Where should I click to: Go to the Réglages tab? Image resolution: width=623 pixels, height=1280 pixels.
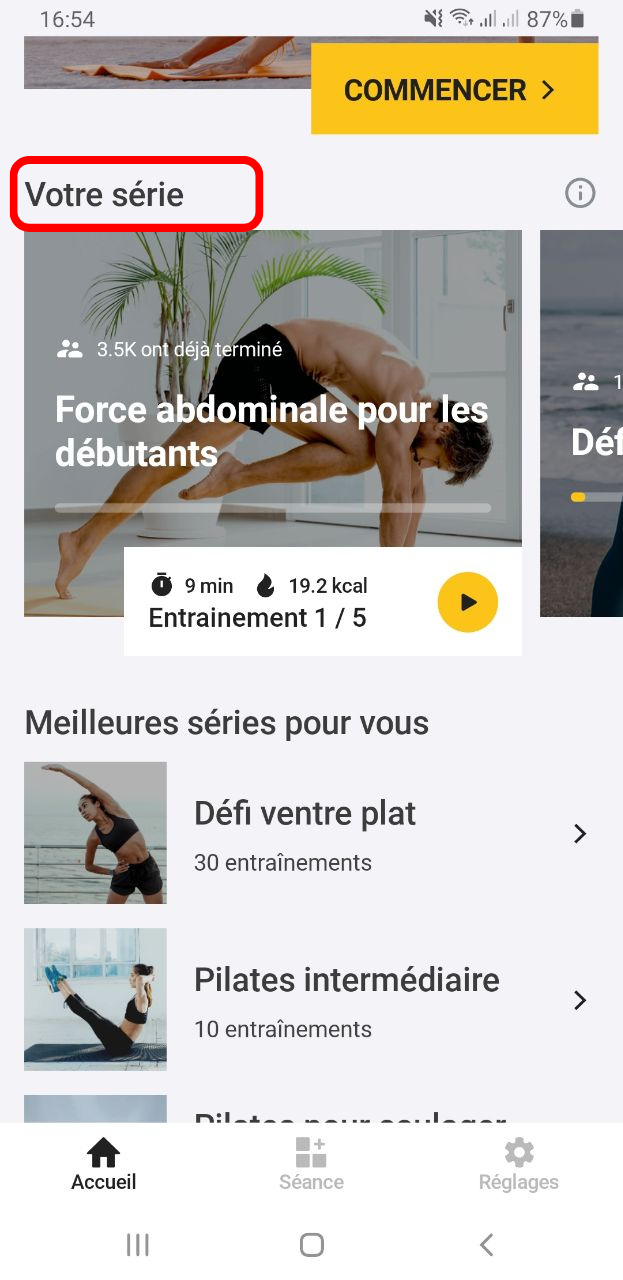[518, 1165]
